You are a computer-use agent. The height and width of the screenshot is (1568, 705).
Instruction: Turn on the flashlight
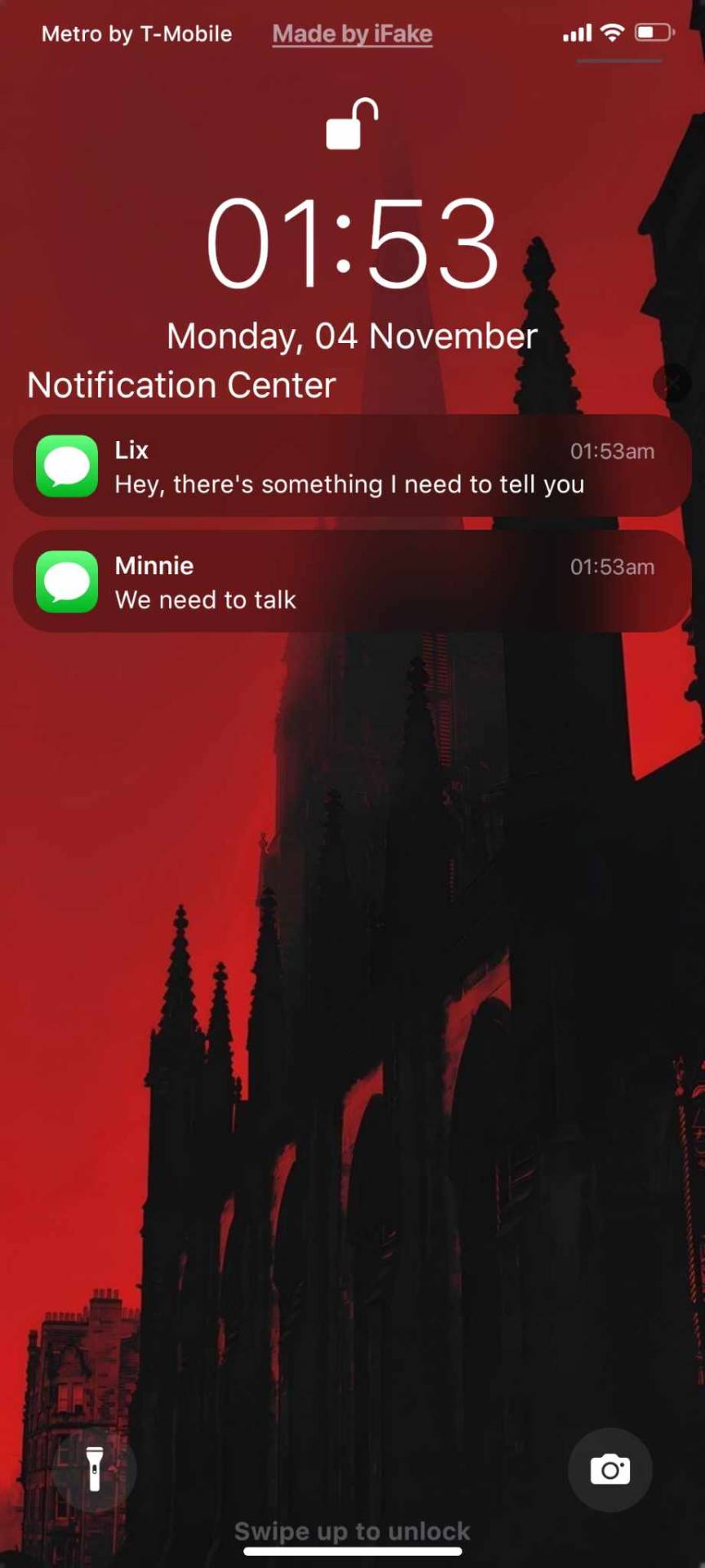point(95,1469)
